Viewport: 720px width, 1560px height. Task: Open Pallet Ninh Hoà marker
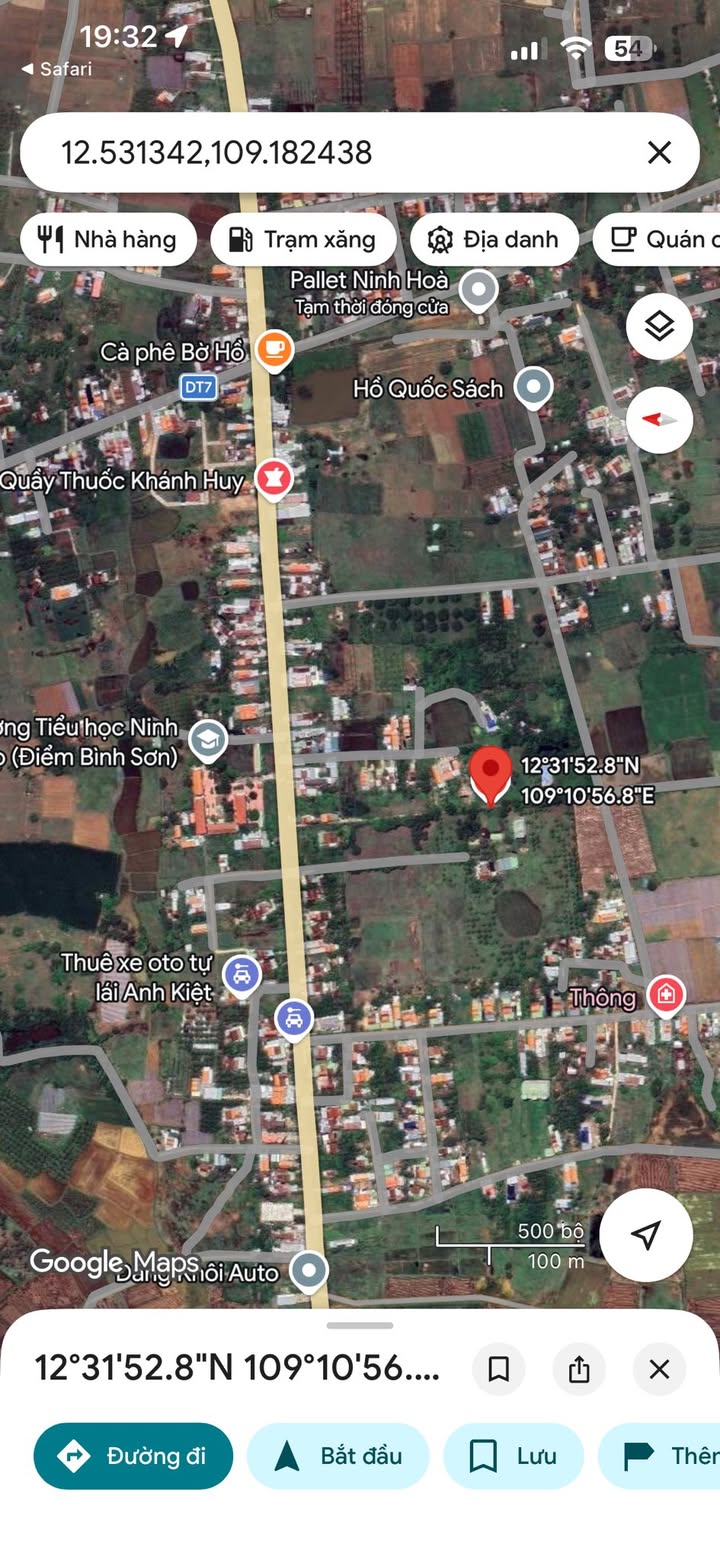(x=480, y=291)
